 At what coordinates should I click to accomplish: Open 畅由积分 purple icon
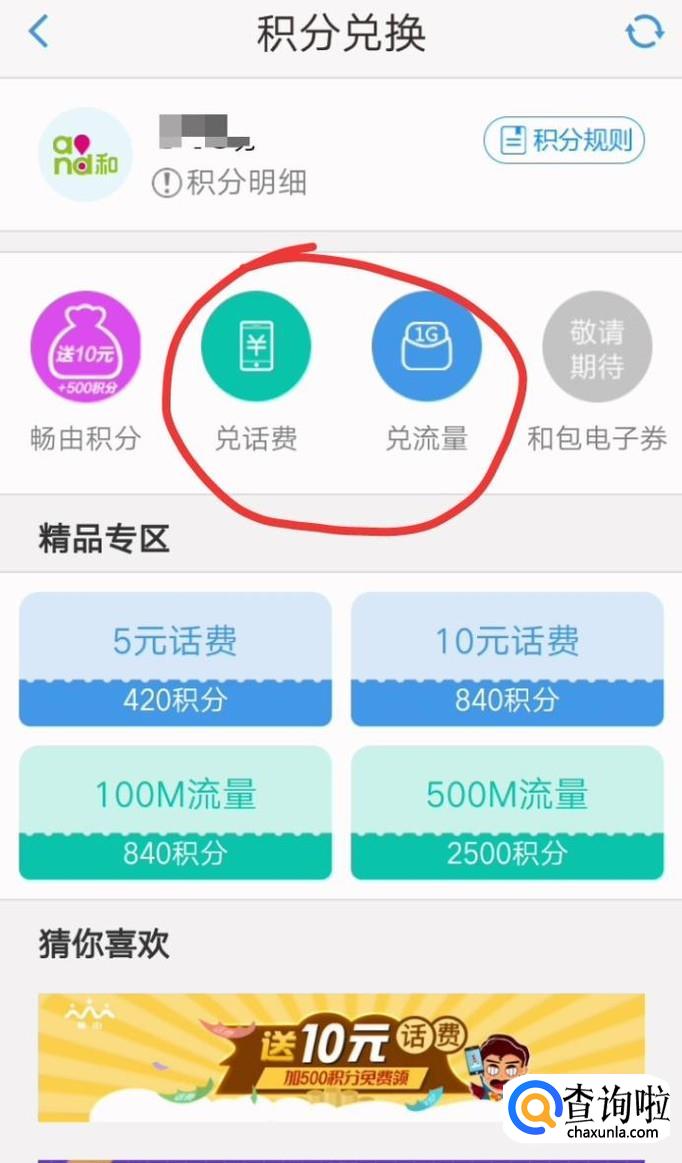[85, 346]
